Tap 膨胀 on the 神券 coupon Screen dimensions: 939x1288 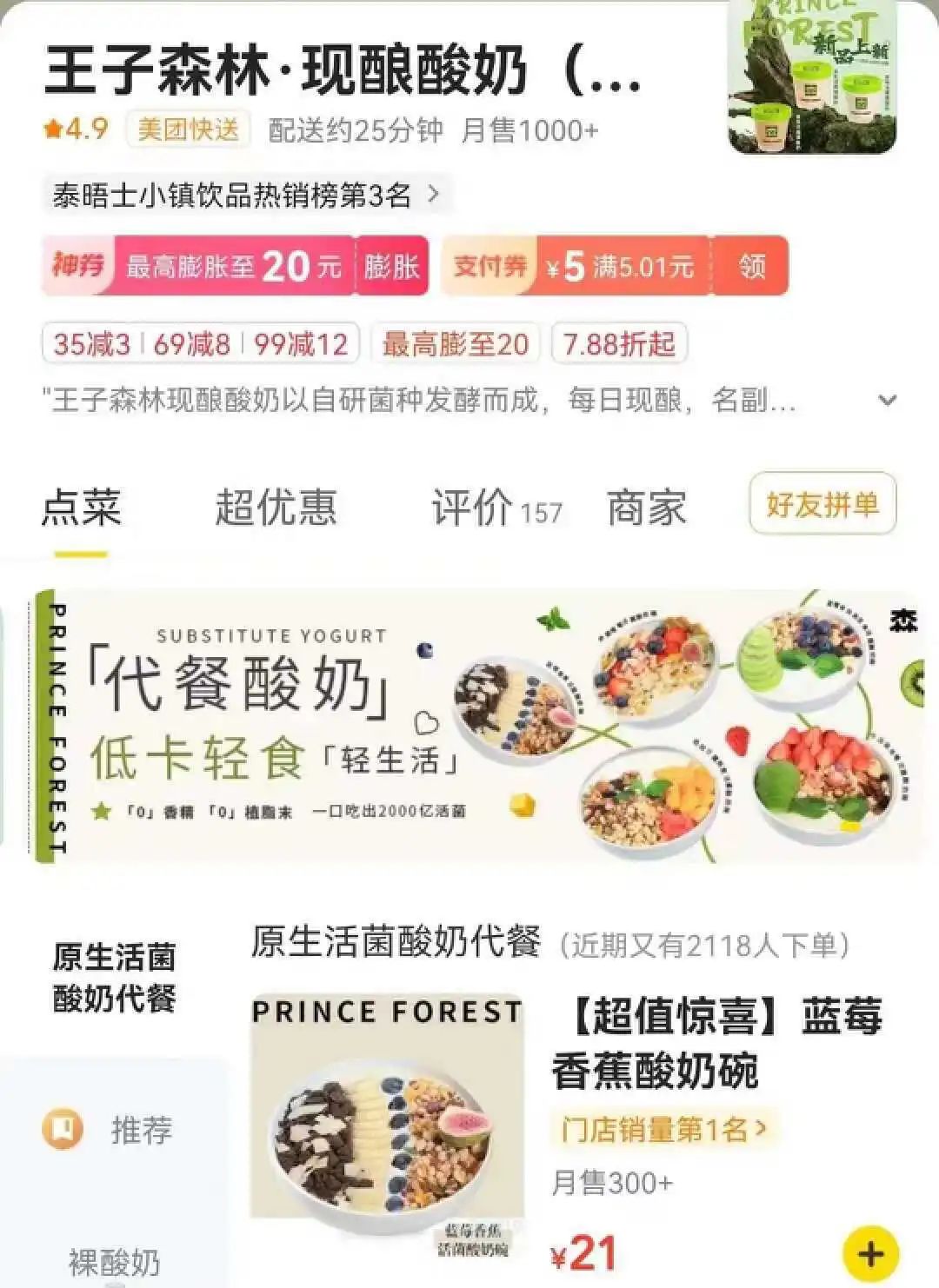(x=391, y=266)
